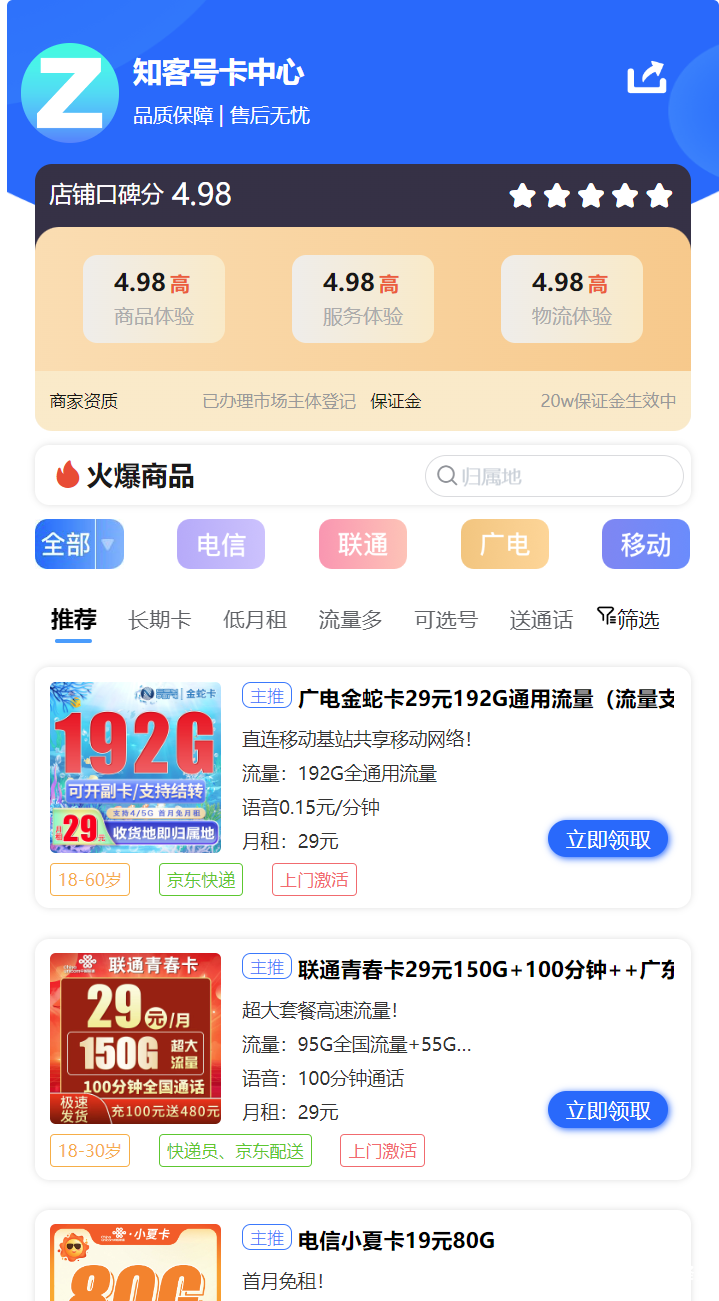
Task: Open the 电信小夏卡19元80G card
Action: click(x=396, y=1241)
